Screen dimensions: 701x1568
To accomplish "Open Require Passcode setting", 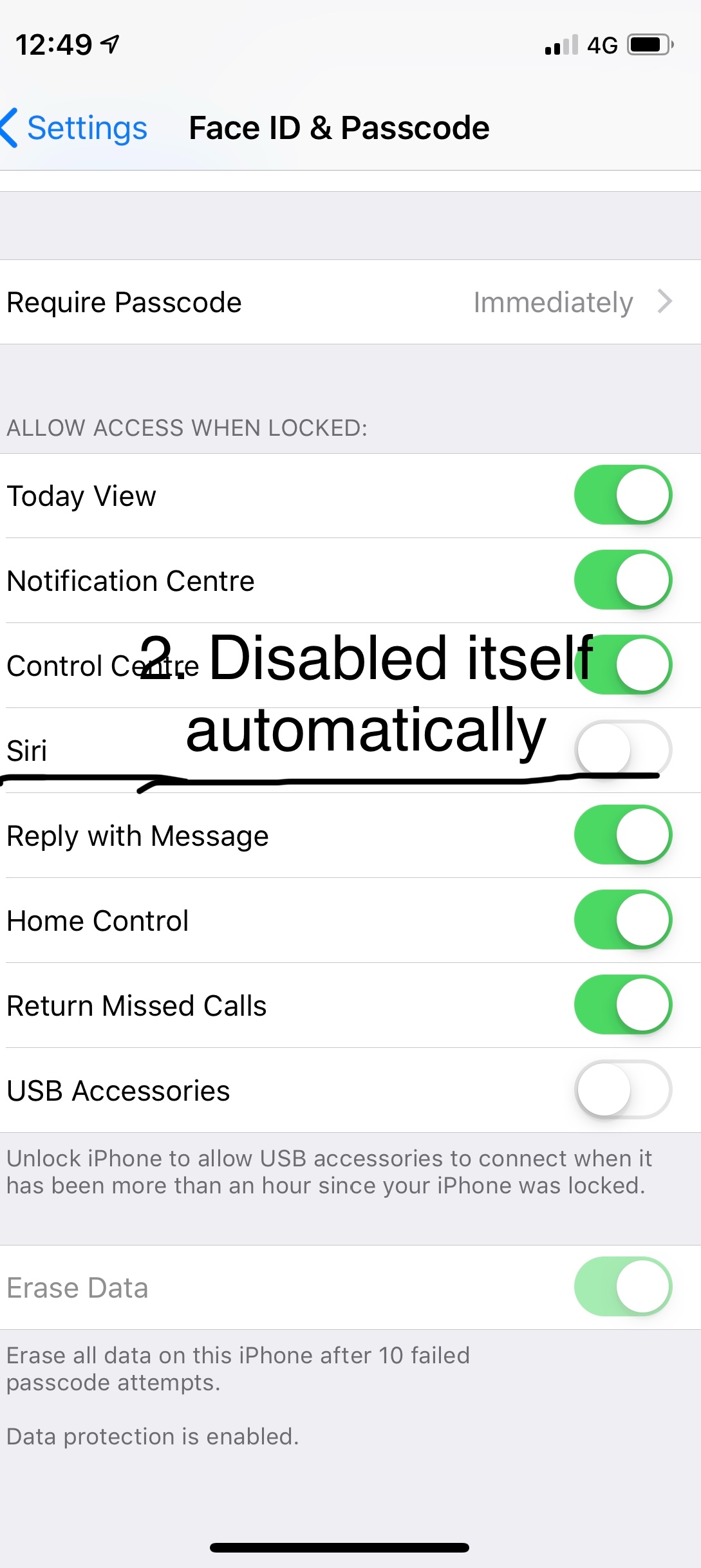I will point(350,302).
